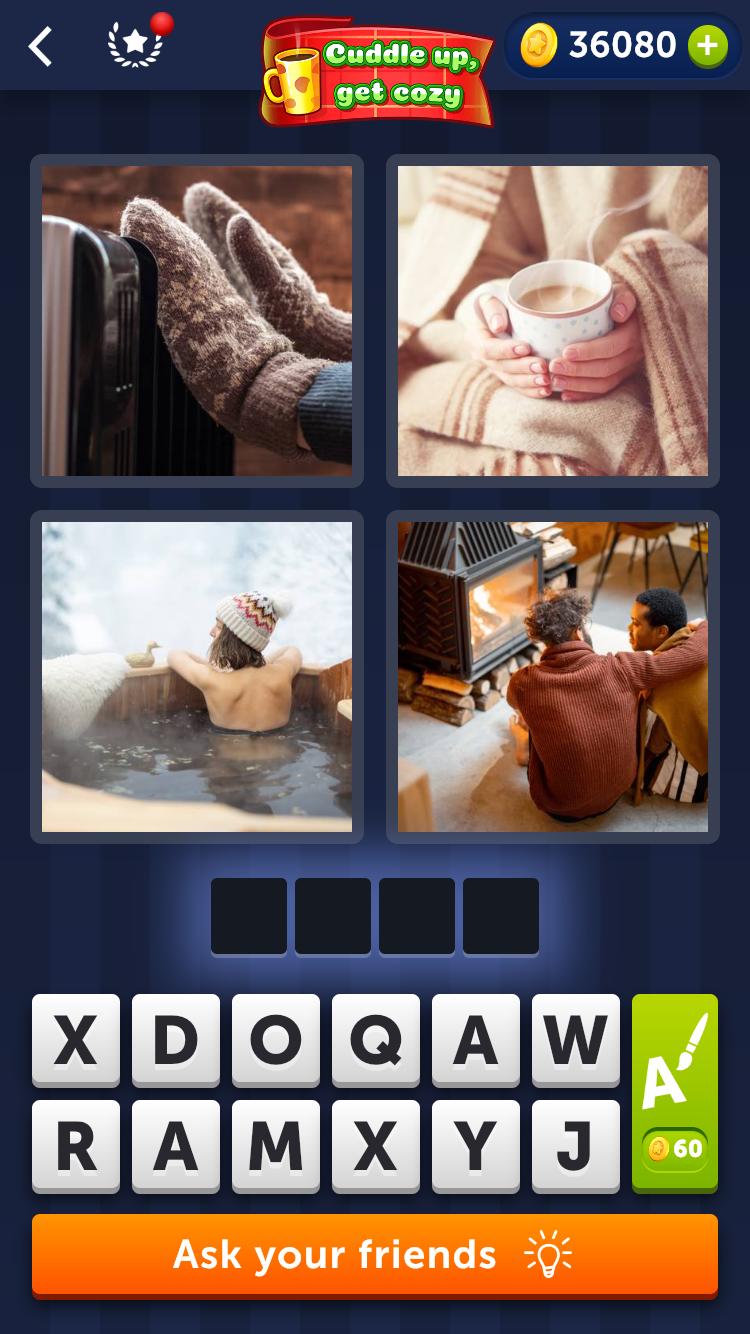The height and width of the screenshot is (1334, 750).
Task: Enlarge the couple by fireplace picture
Action: tap(553, 677)
